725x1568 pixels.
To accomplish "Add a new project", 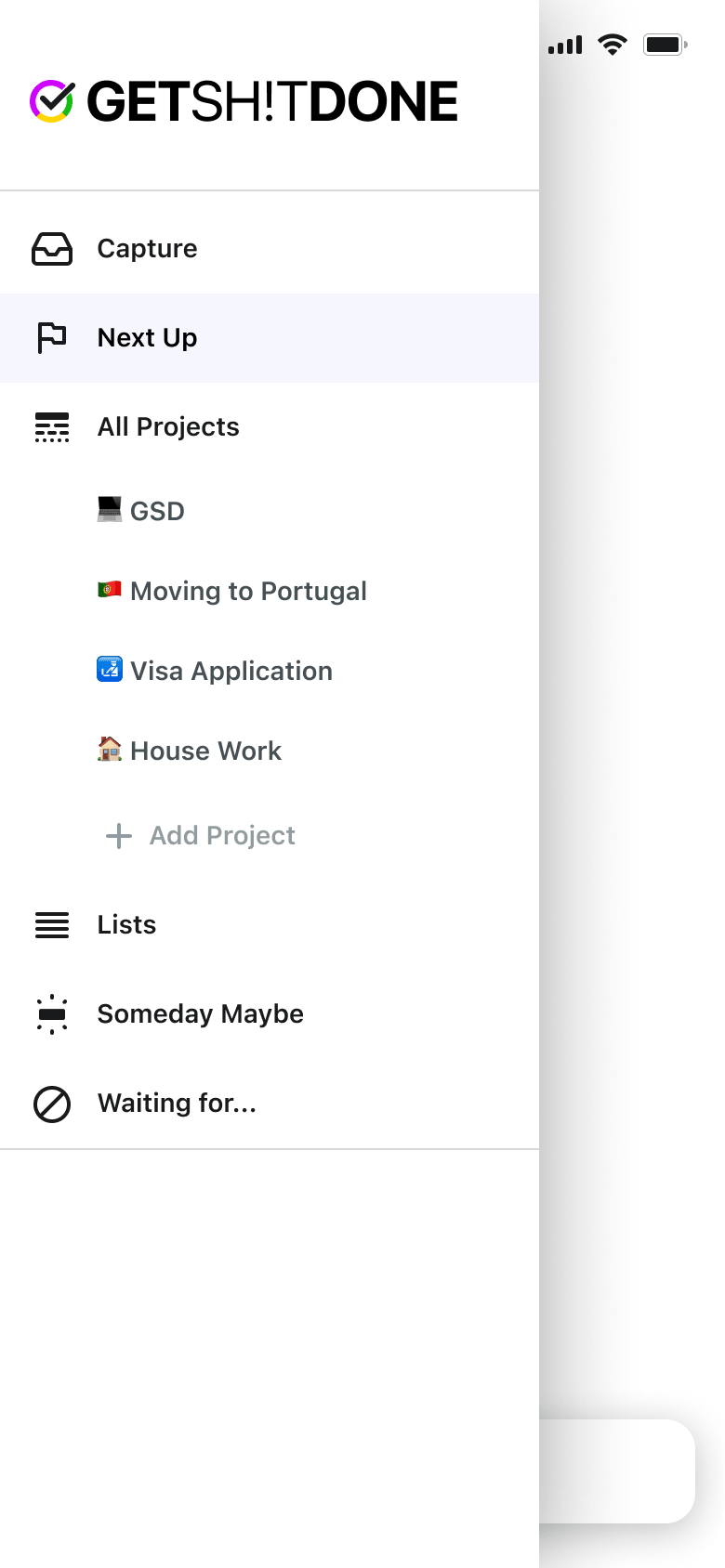I will point(221,835).
